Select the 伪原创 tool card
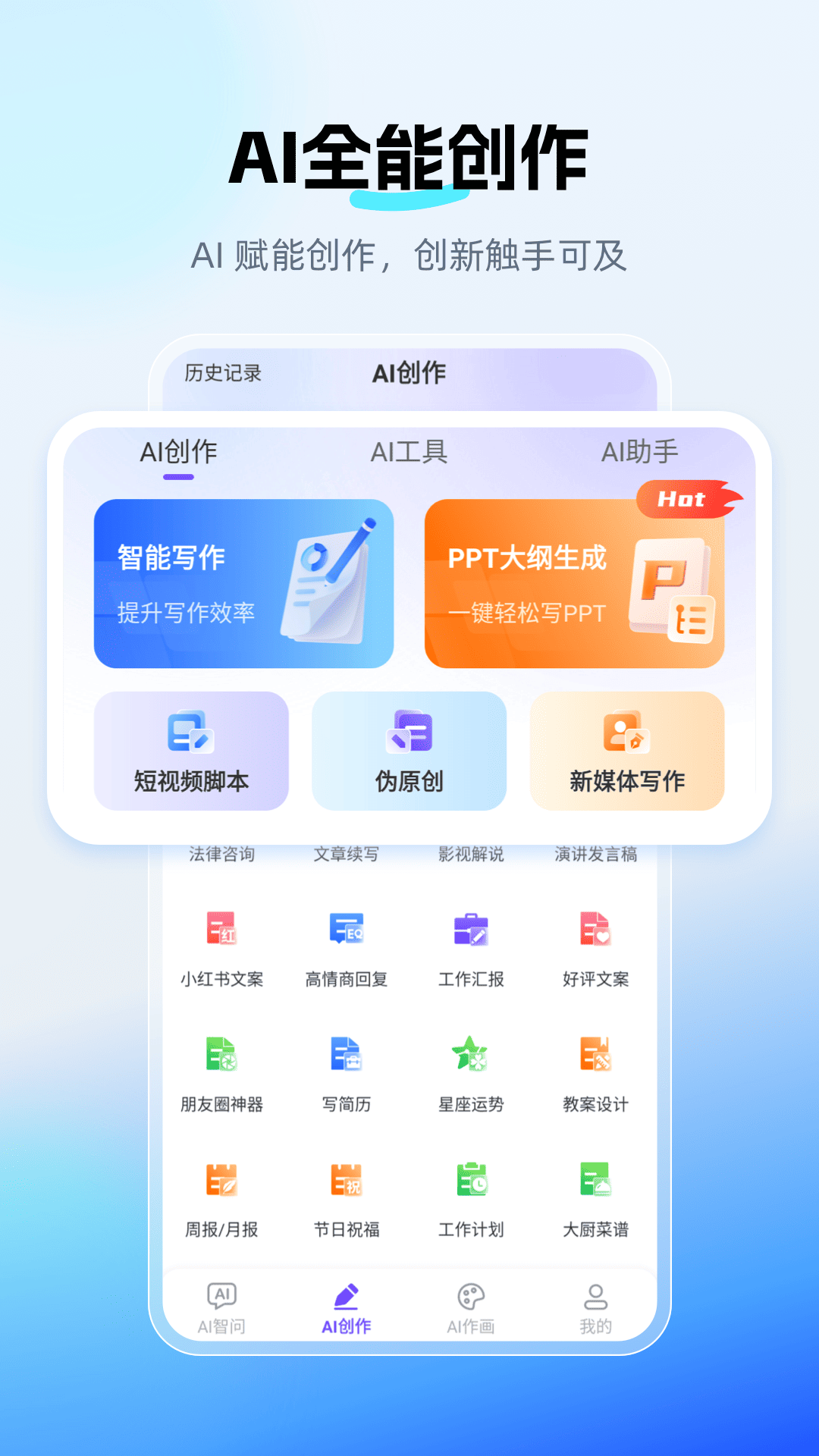 tap(409, 752)
